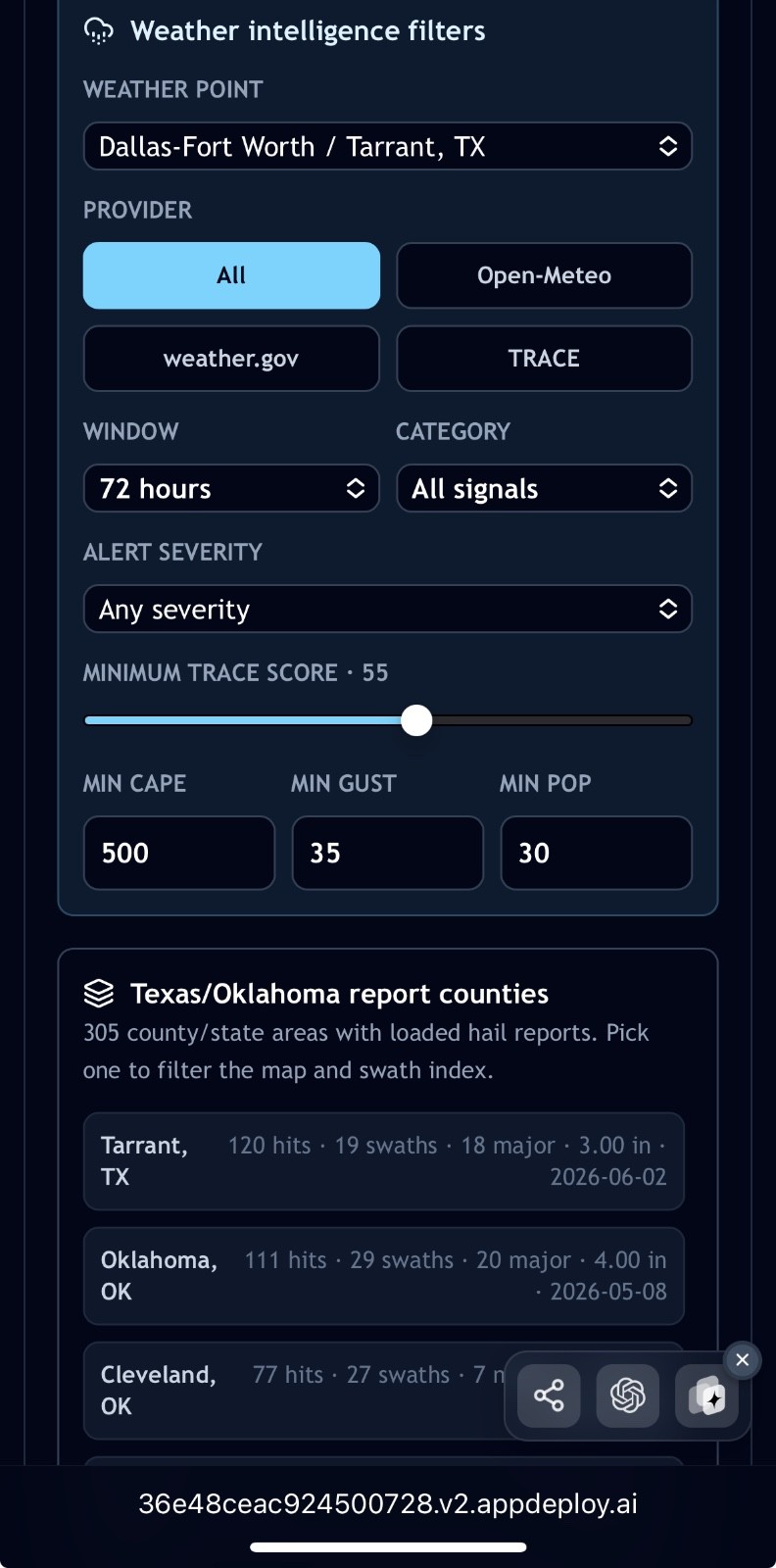Open the All signals category picker
The image size is (776, 1568).
pyautogui.click(x=544, y=488)
